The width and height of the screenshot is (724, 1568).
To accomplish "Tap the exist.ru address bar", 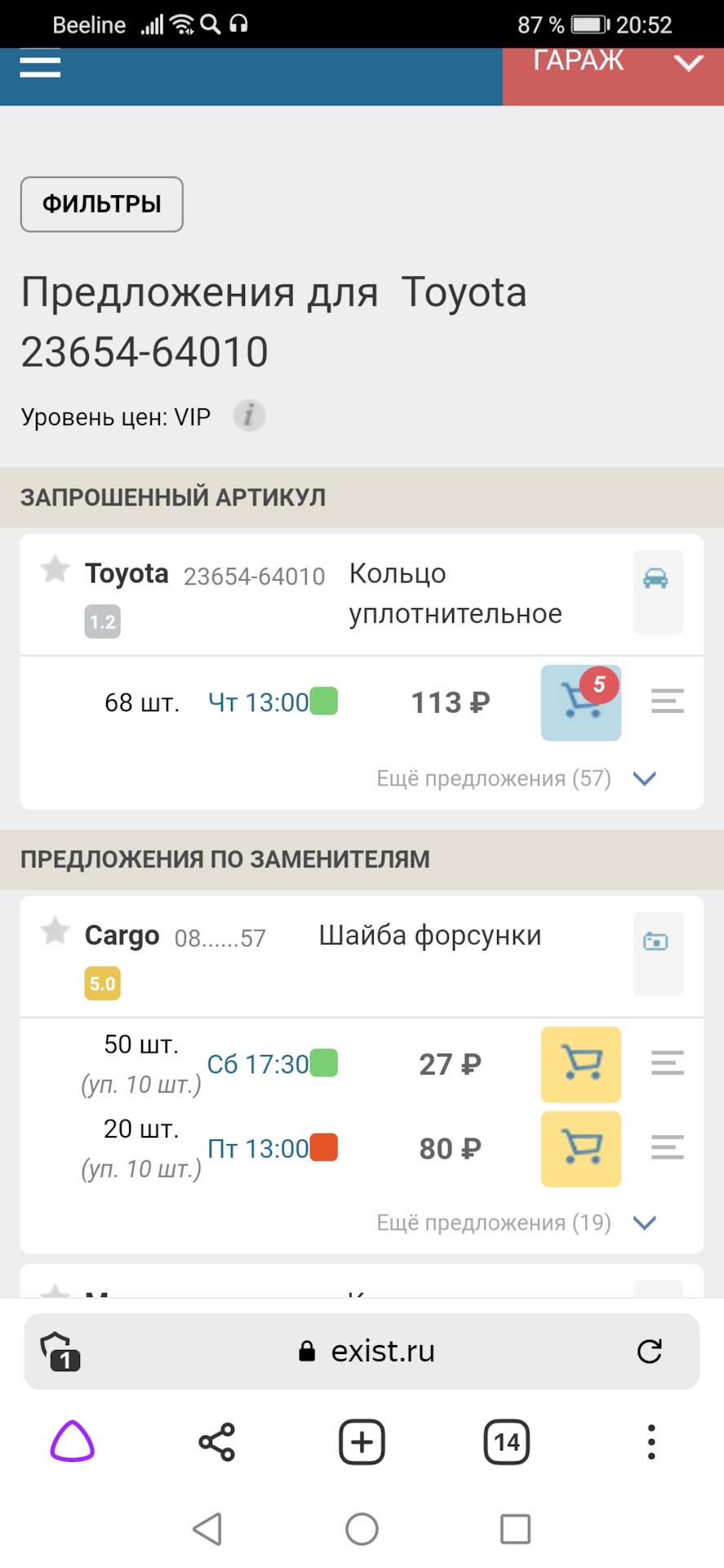I will pos(362,1352).
